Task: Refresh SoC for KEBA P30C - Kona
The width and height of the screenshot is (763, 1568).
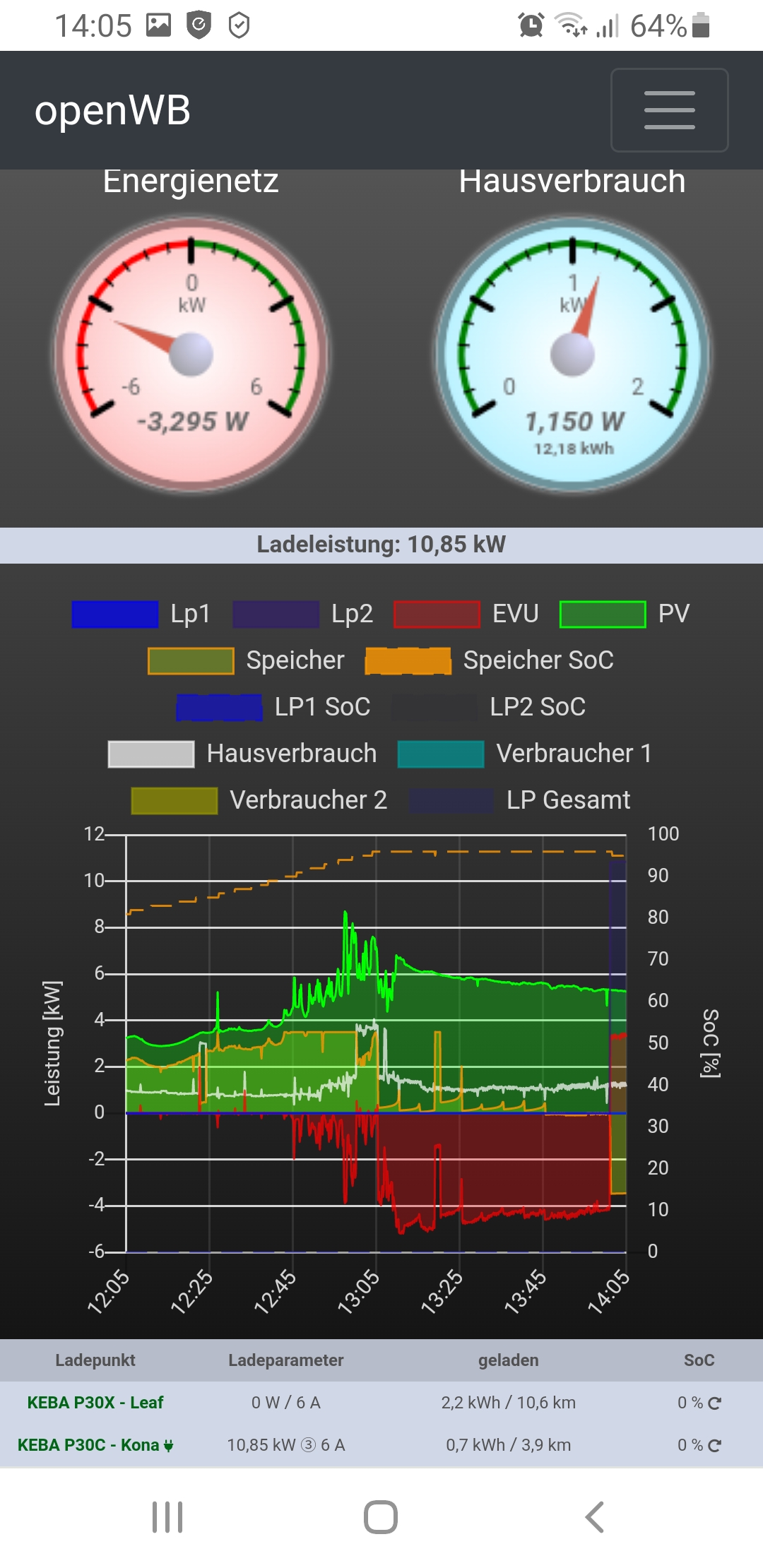Action: (x=714, y=1446)
